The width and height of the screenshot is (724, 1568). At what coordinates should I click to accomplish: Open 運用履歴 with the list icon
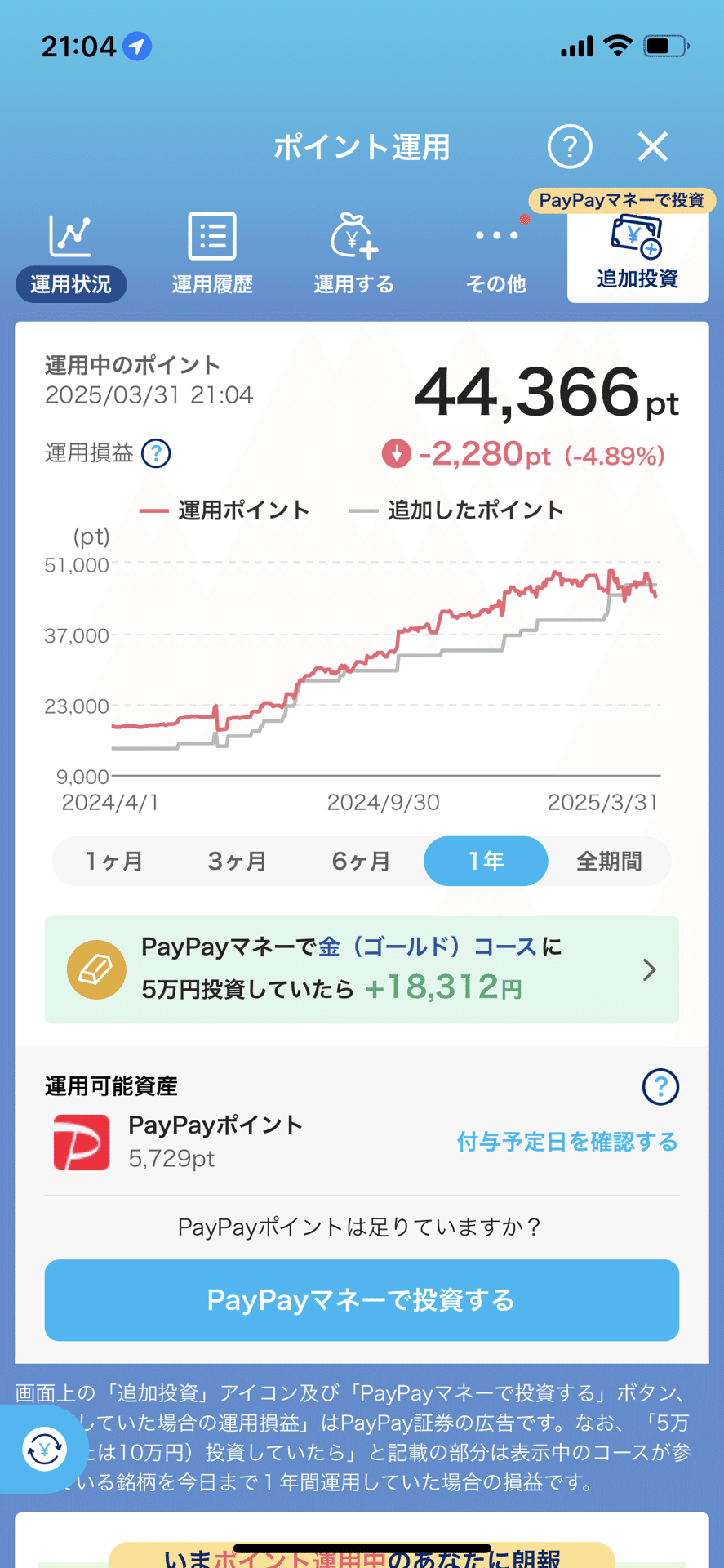211,236
